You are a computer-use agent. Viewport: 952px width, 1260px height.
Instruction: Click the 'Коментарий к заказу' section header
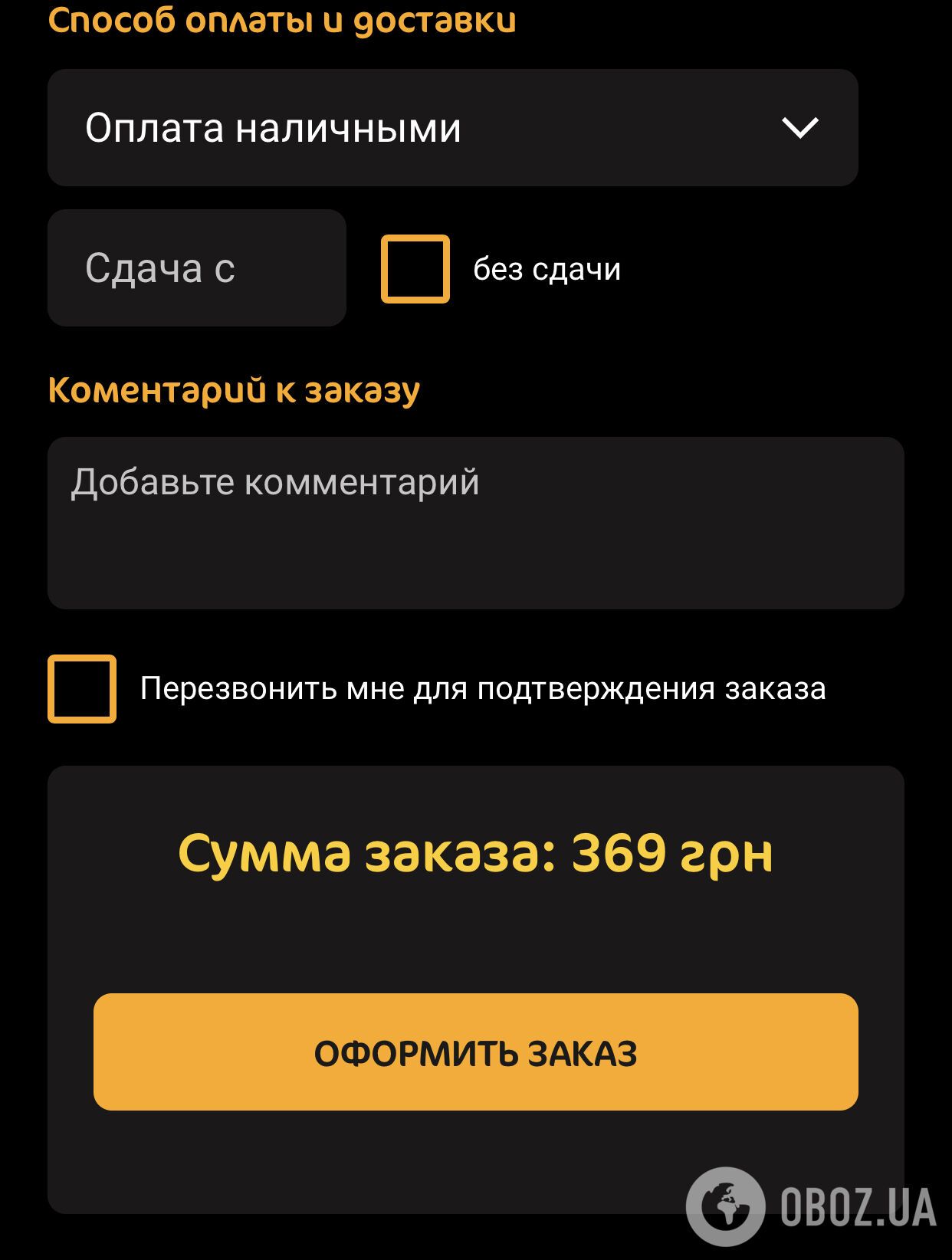(x=232, y=389)
